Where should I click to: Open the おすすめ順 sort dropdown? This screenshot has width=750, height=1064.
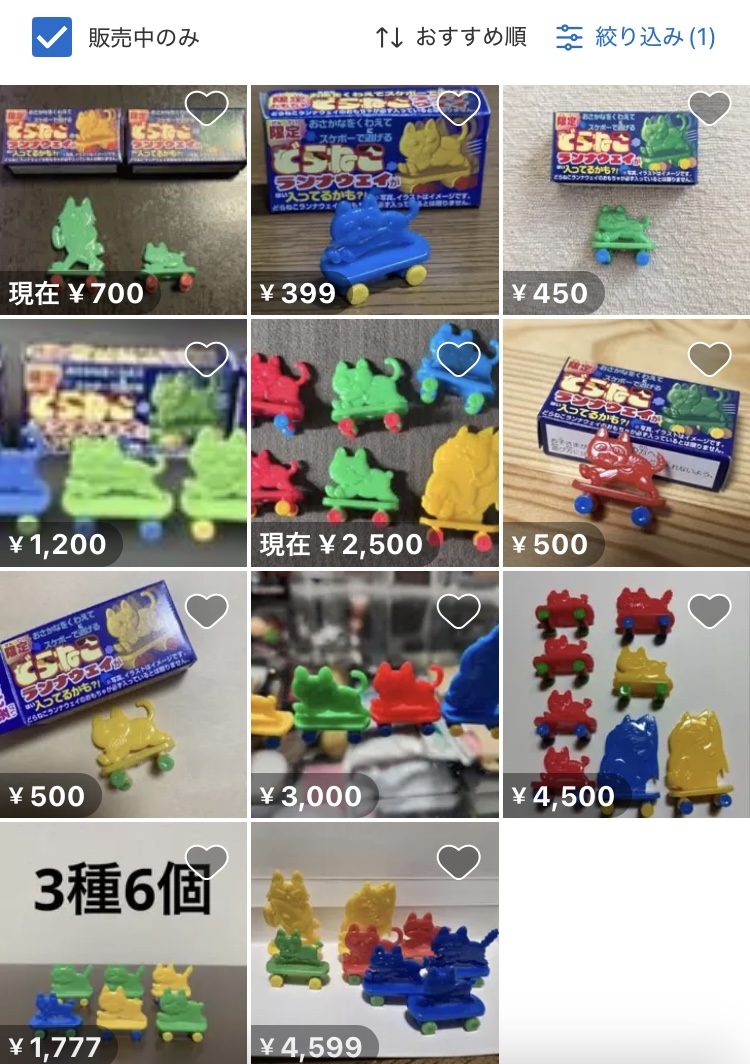[451, 38]
